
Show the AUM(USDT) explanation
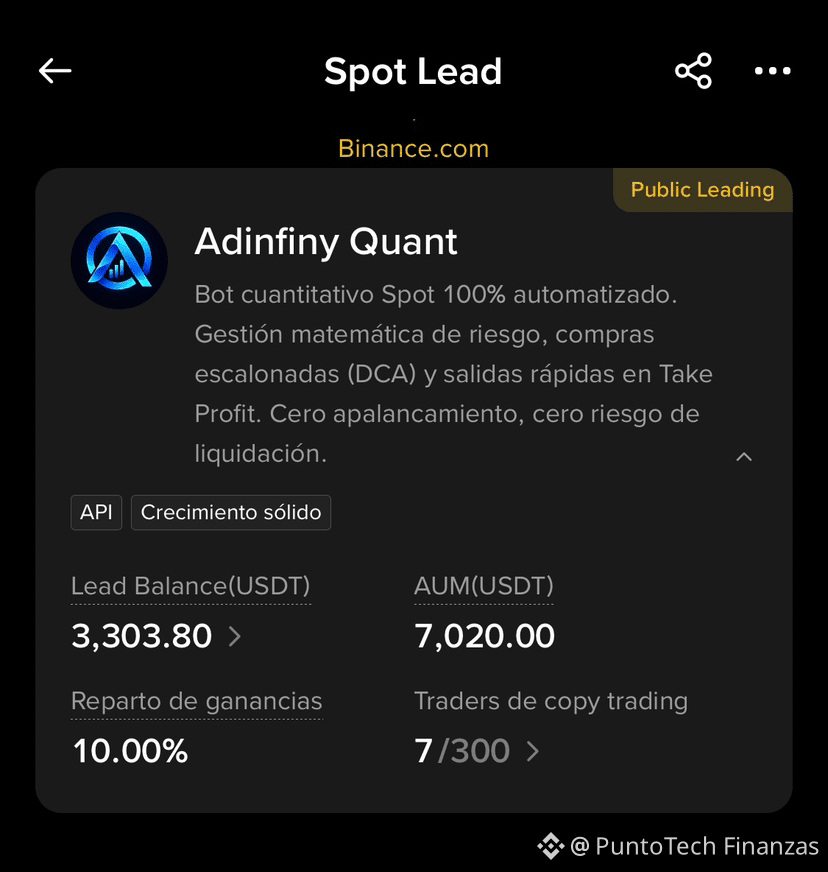point(484,586)
